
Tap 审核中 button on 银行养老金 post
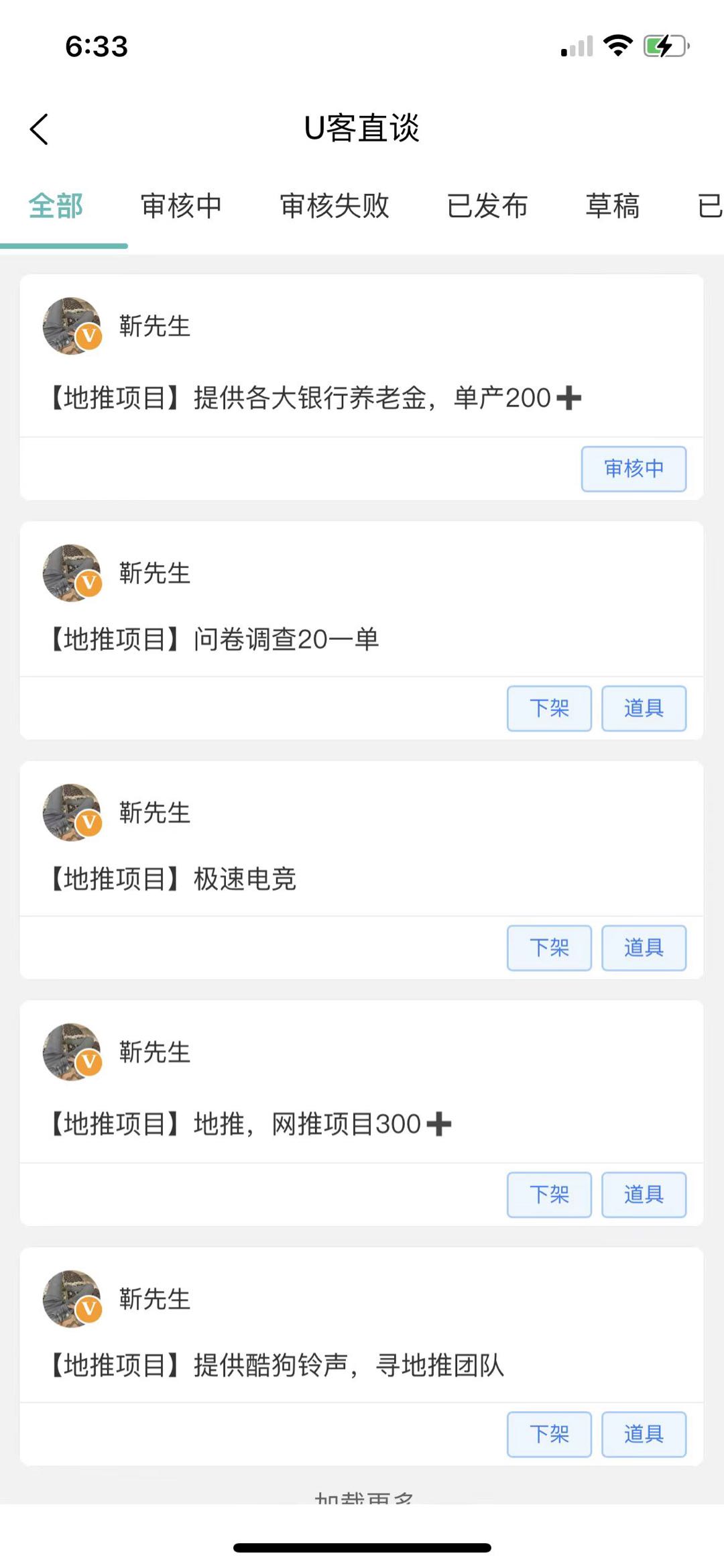click(x=633, y=469)
